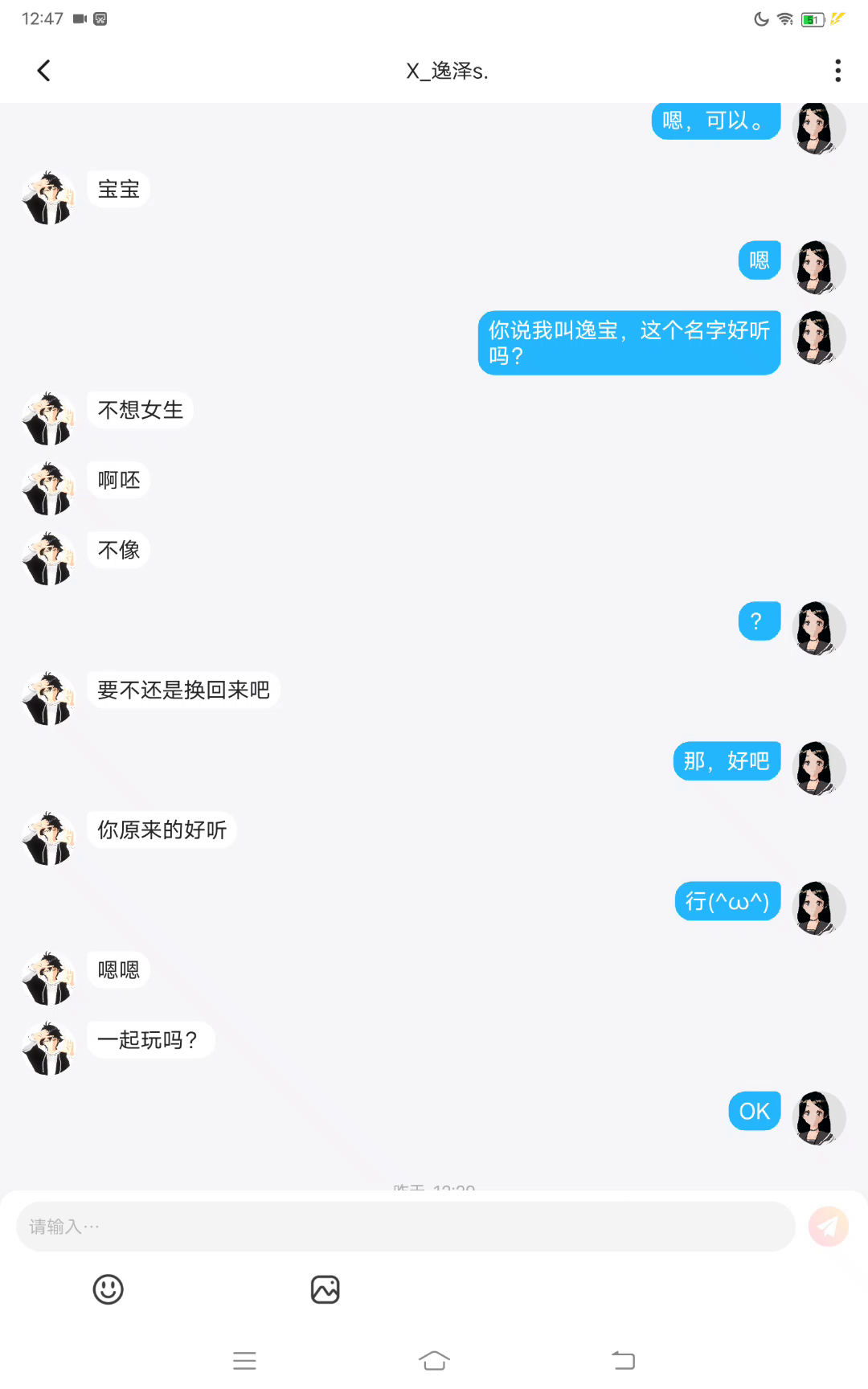The width and height of the screenshot is (868, 1389).
Task: Go to system home screen
Action: pos(434,1360)
